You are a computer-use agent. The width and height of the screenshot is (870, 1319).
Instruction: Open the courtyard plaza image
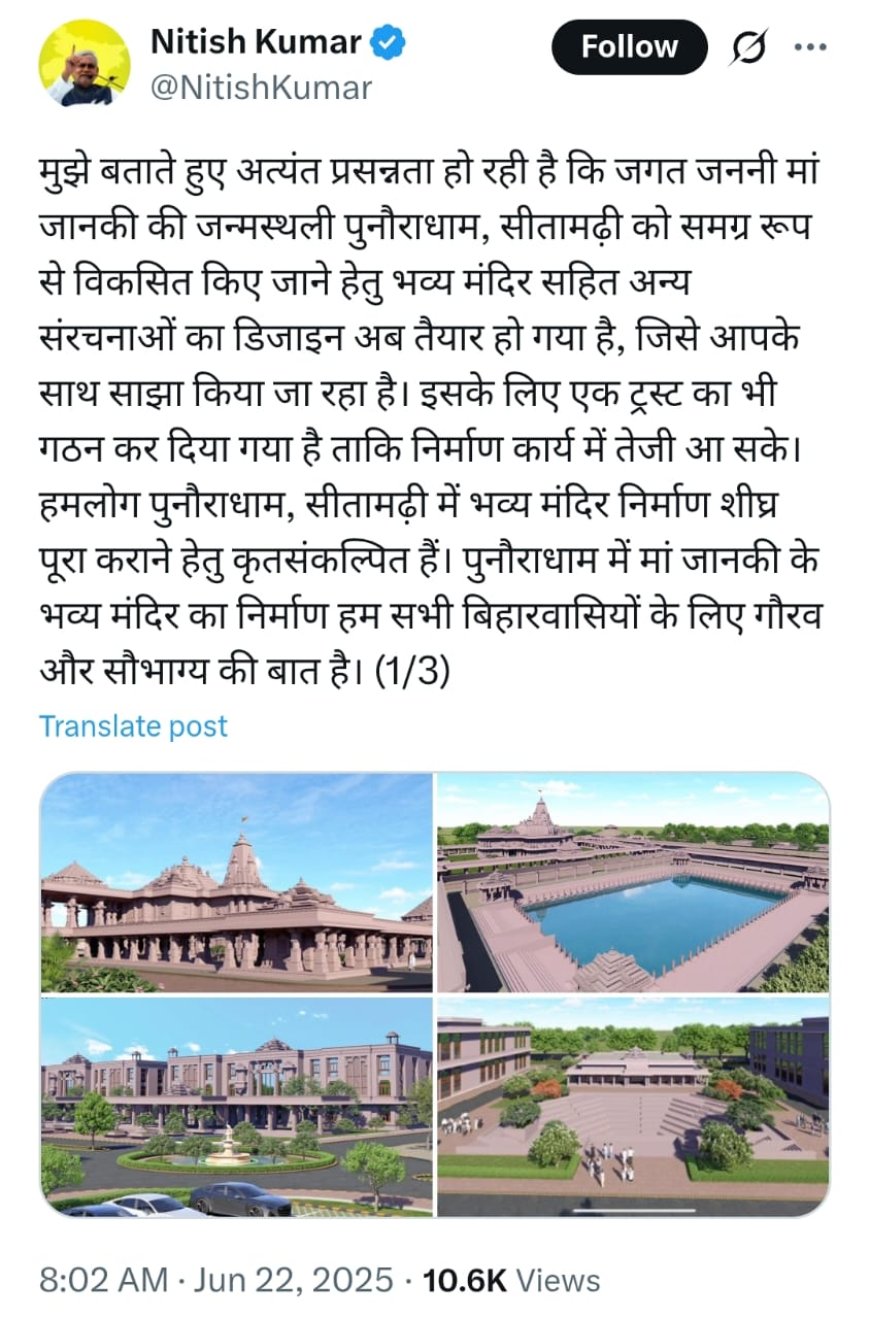(633, 1106)
